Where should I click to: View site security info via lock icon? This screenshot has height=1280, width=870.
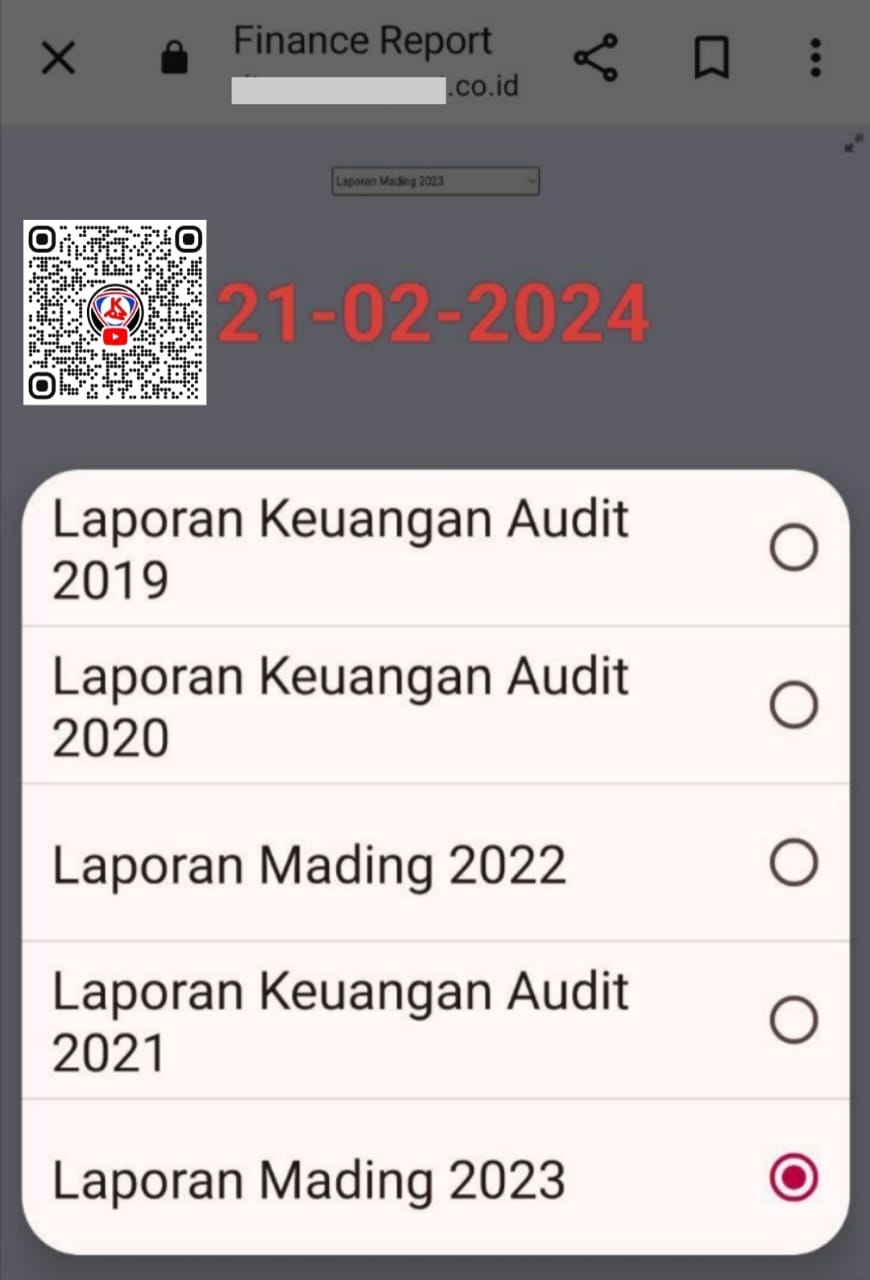coord(174,59)
